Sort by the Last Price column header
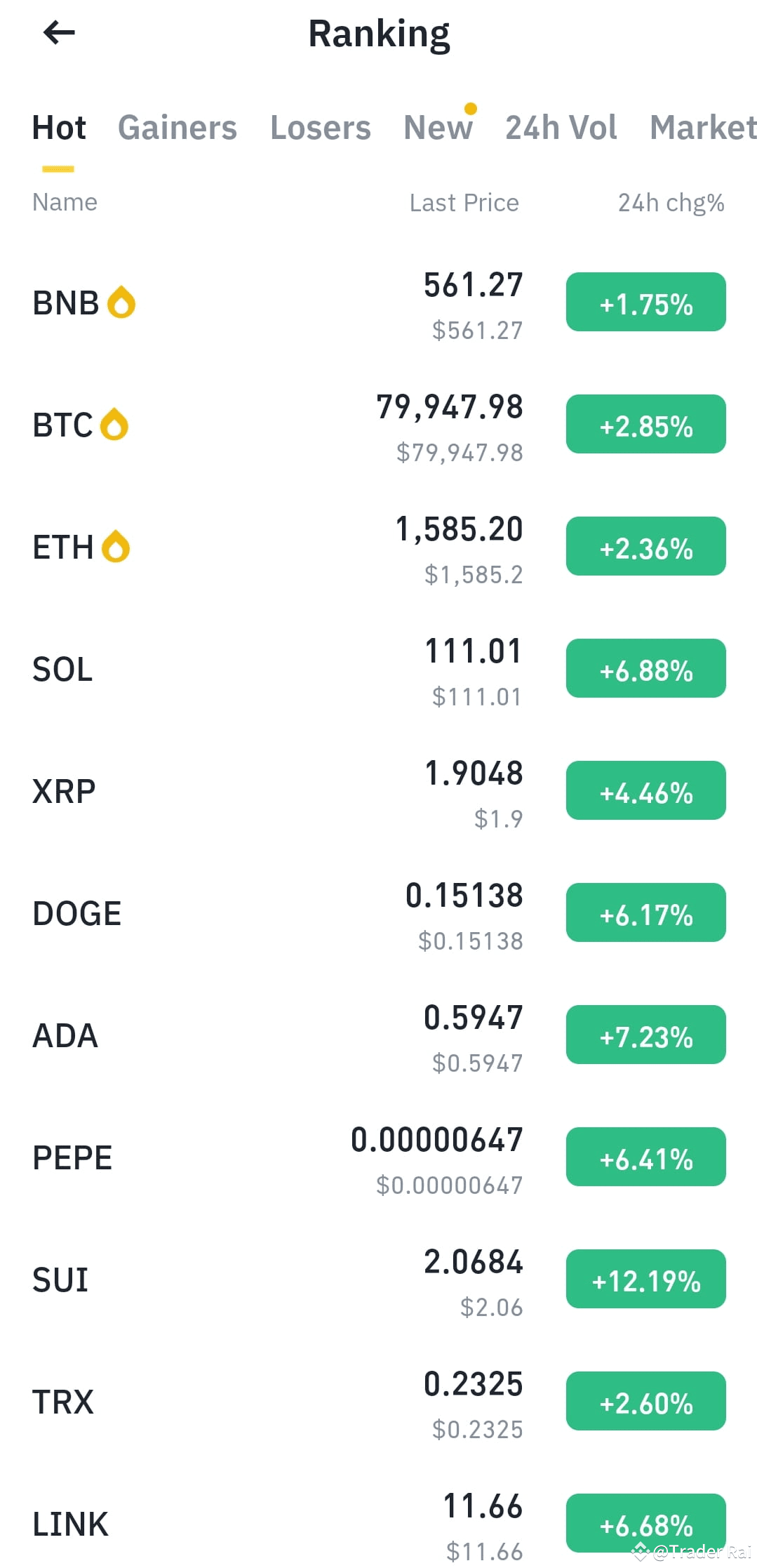 (463, 202)
